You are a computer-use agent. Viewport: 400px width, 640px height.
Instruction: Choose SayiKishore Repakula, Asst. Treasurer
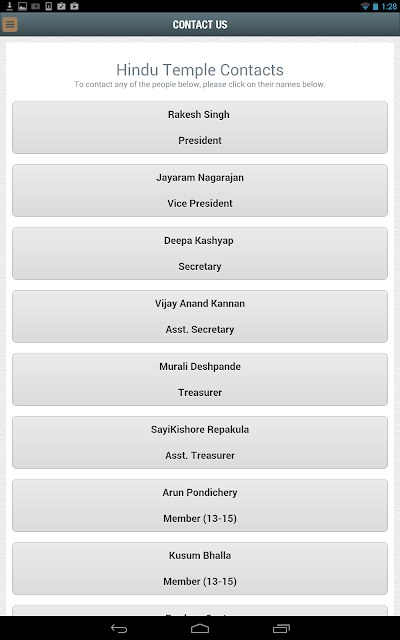[200, 442]
